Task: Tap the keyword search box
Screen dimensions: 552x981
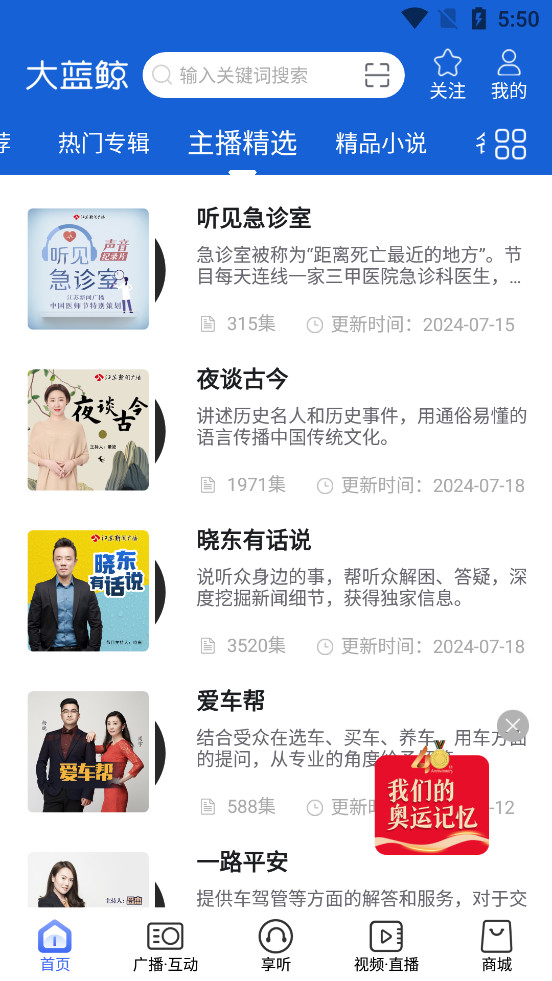Action: 257,75
